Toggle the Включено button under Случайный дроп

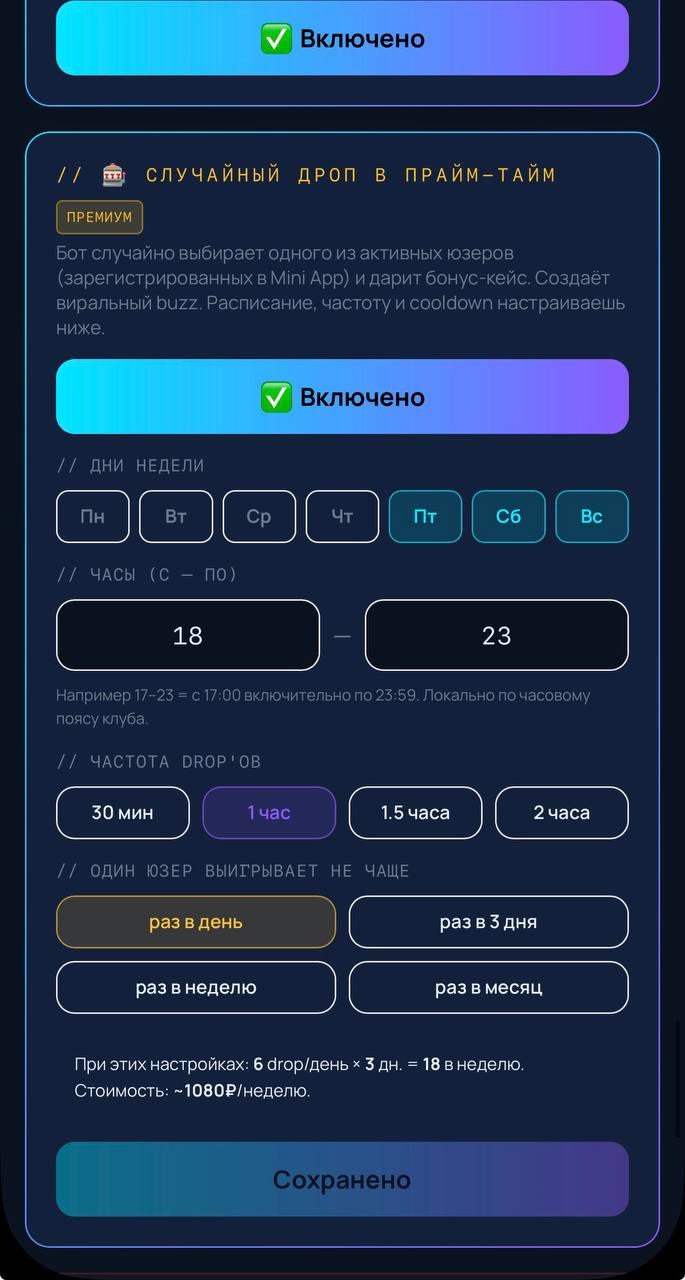tap(342, 397)
